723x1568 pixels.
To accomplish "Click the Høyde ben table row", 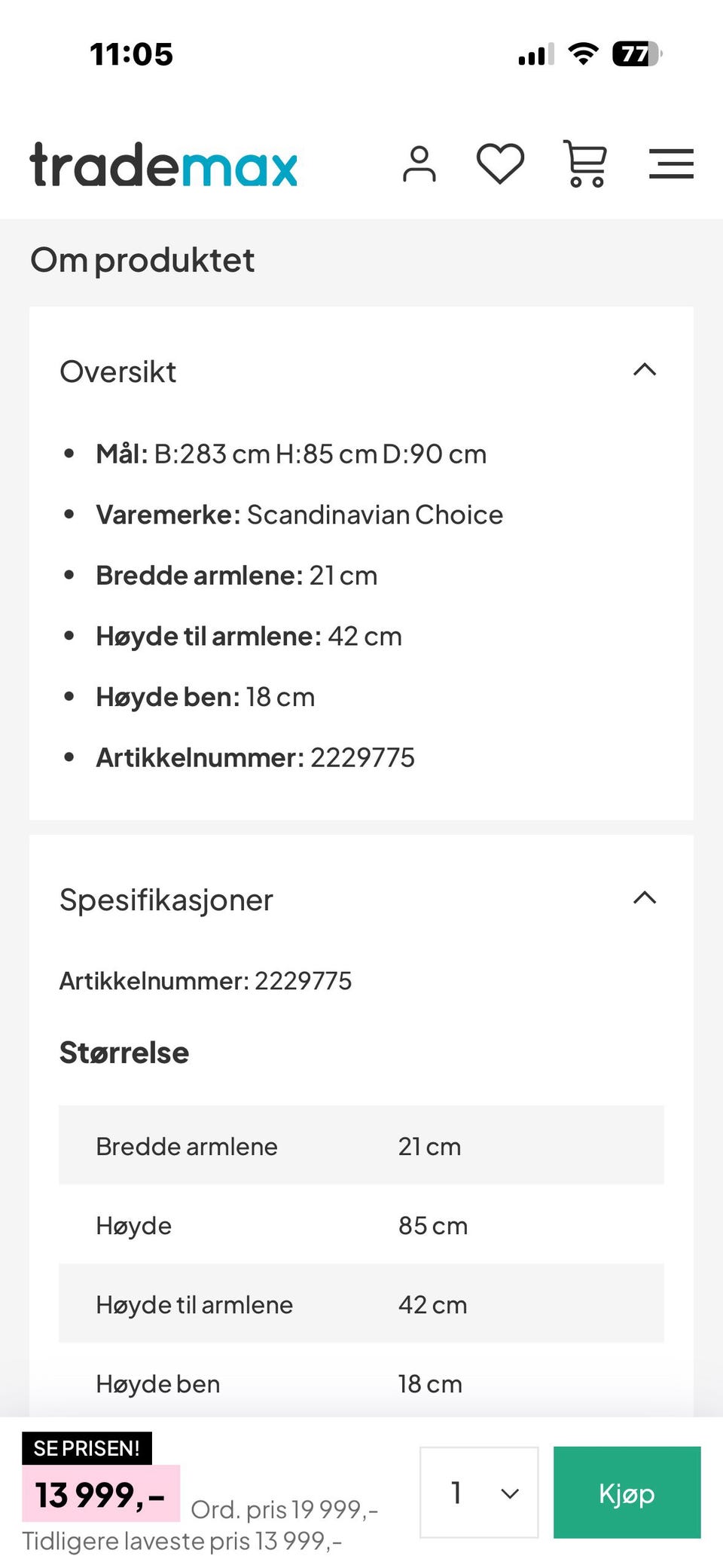I will tap(361, 1384).
